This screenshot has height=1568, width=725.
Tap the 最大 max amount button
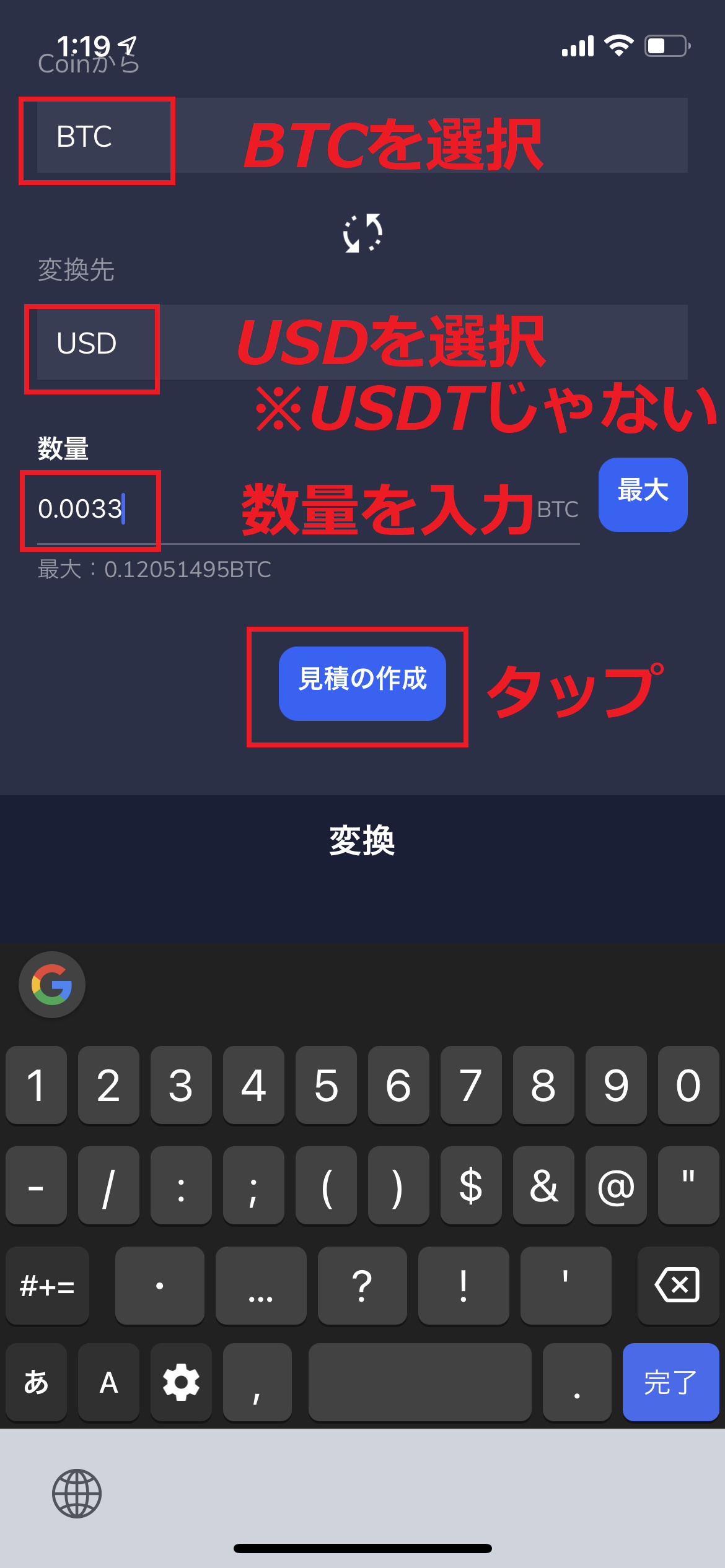coord(643,494)
